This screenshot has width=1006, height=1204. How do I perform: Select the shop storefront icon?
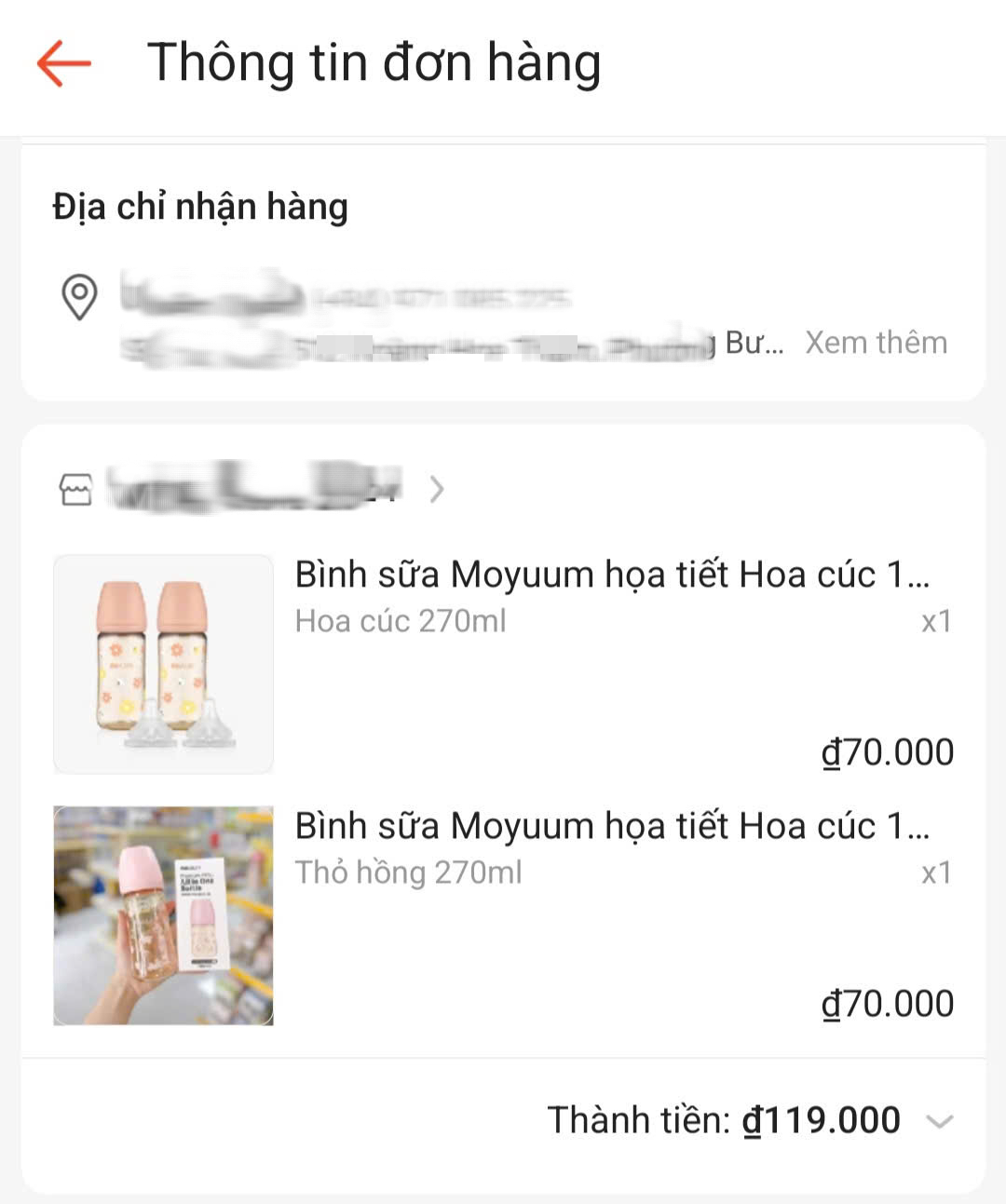click(76, 488)
